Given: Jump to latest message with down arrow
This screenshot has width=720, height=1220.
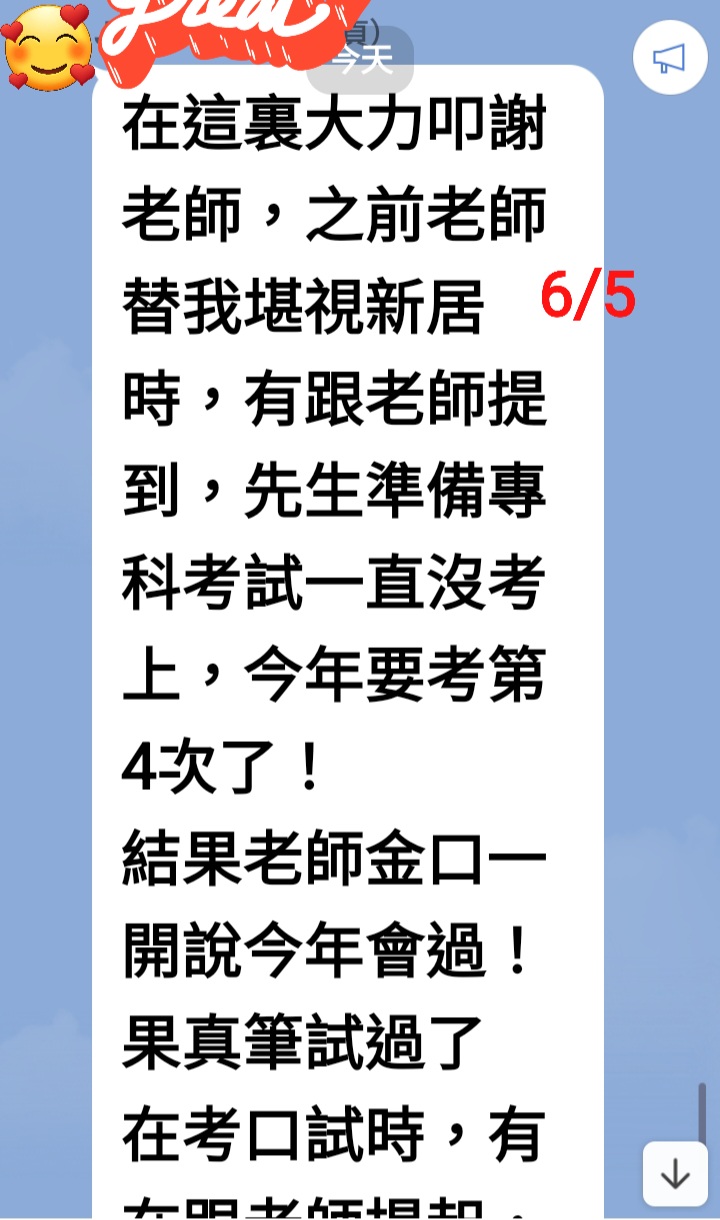Looking at the screenshot, I should click(x=675, y=1174).
